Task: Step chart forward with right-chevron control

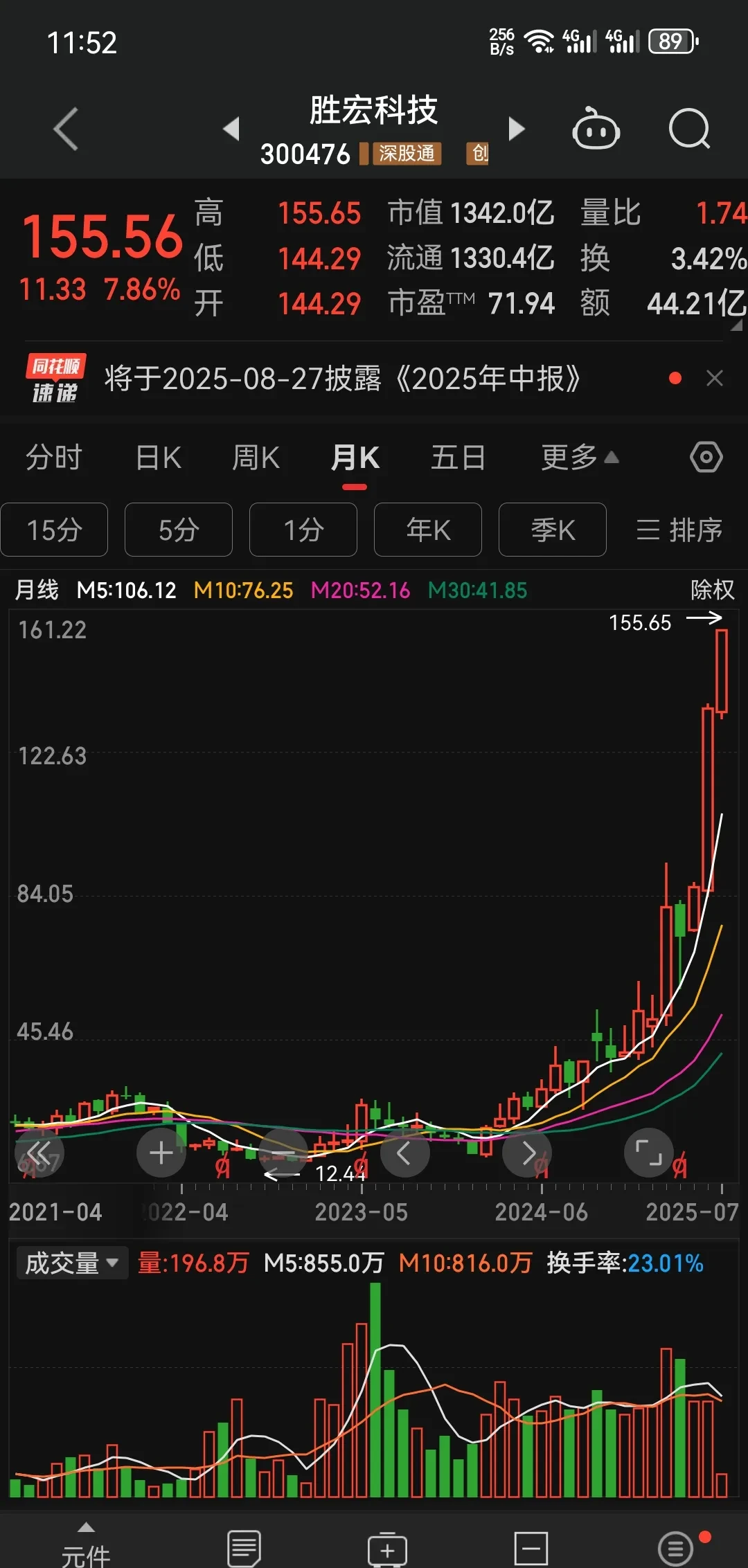Action: [x=528, y=1153]
